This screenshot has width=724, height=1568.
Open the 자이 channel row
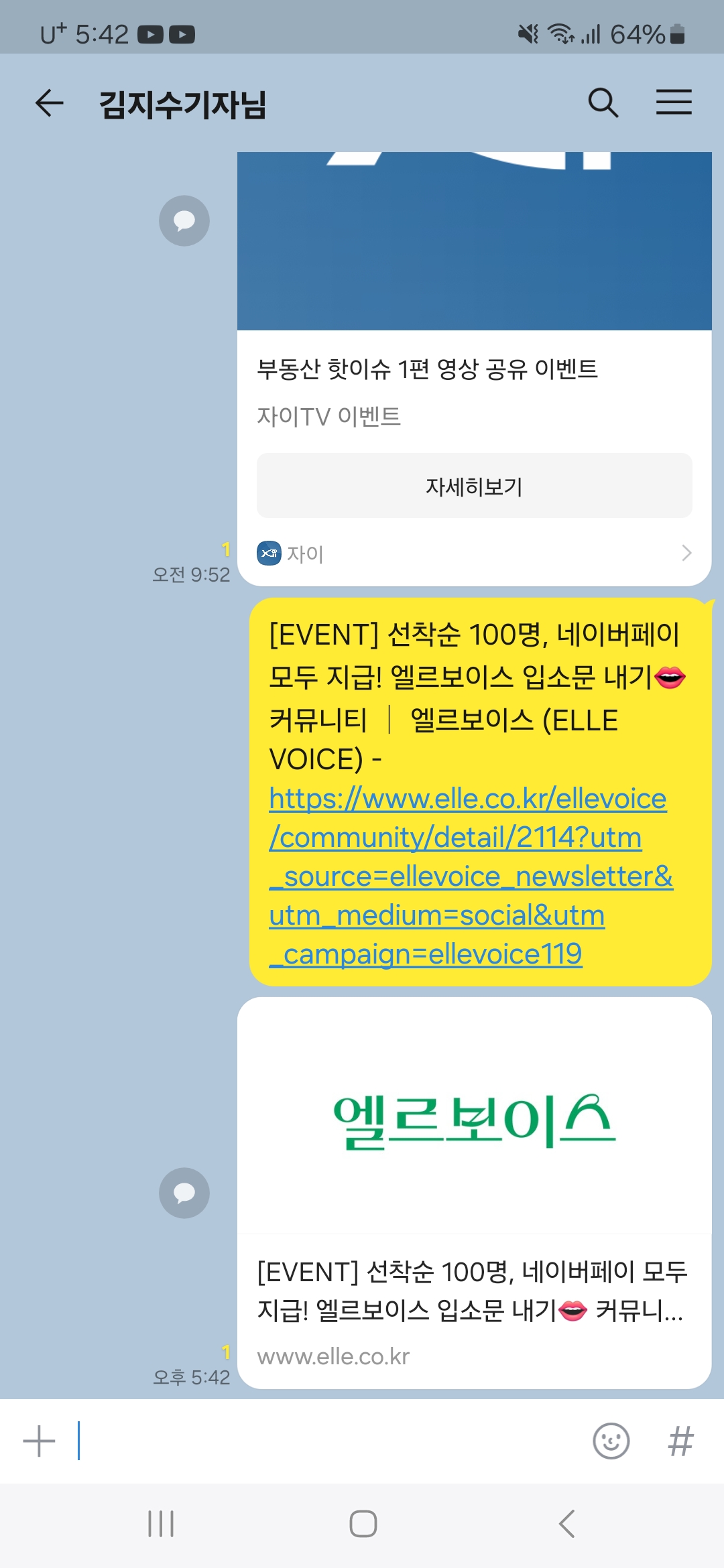474,553
